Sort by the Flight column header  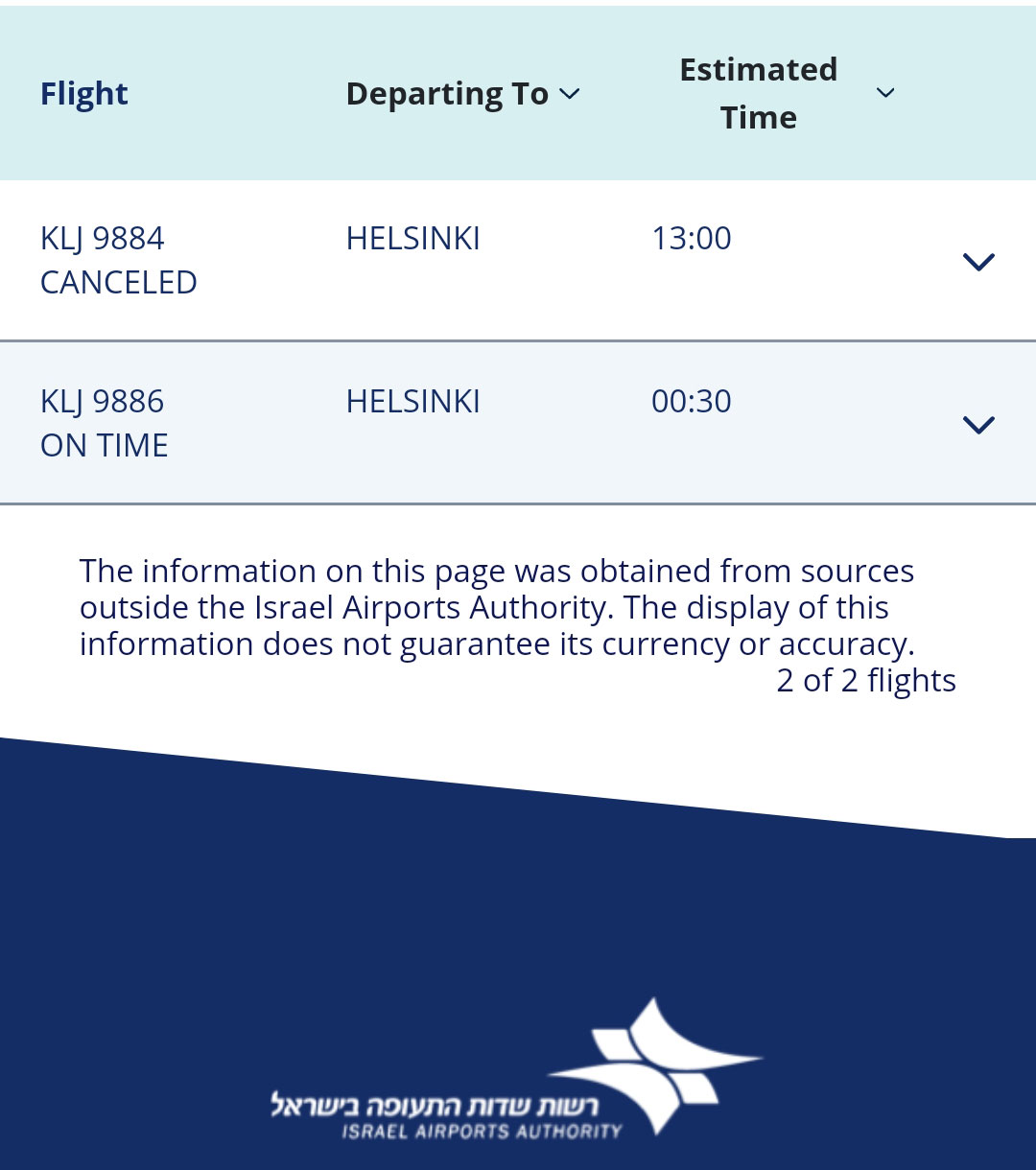[x=84, y=94]
